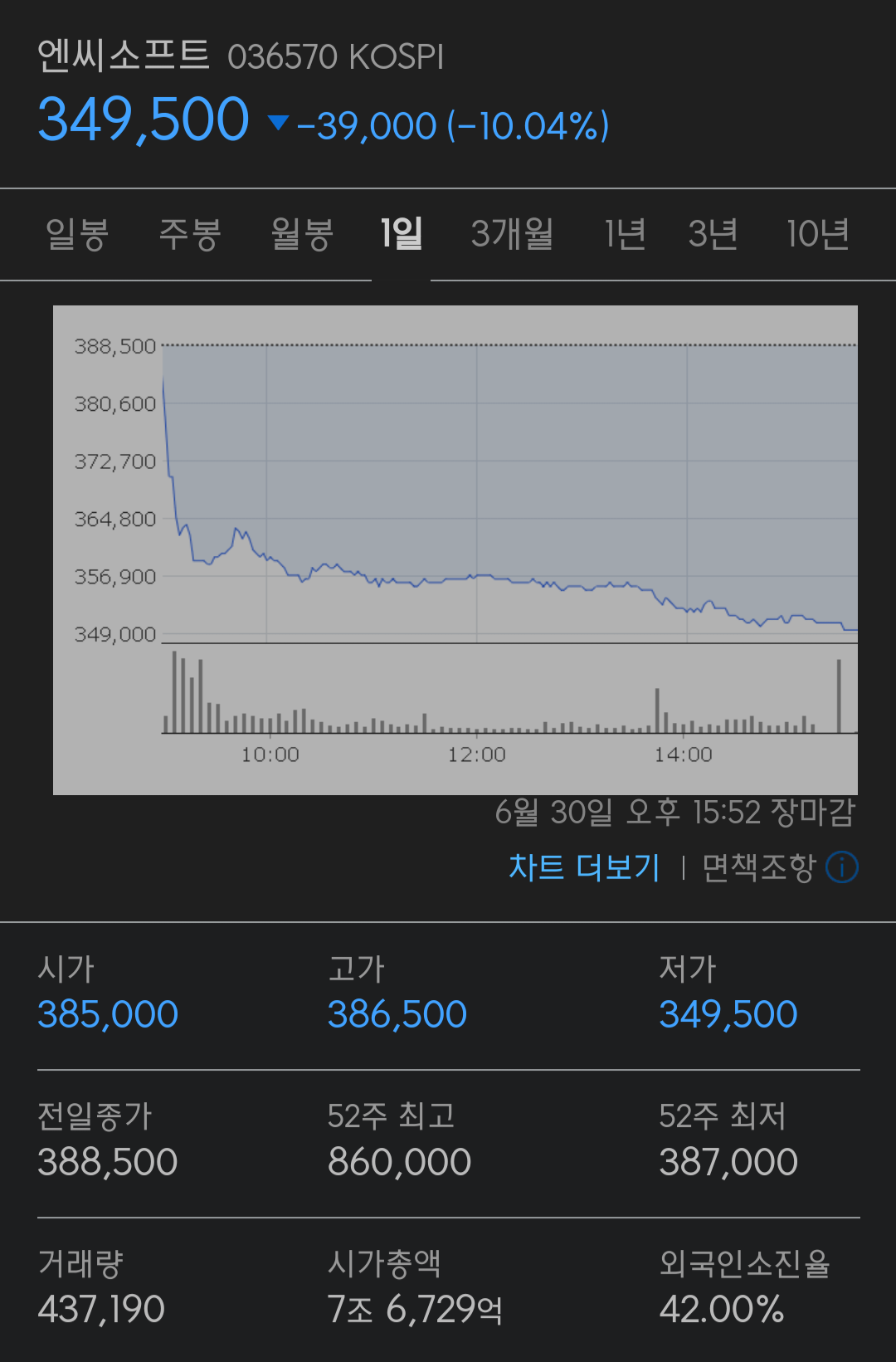Viewport: 896px width, 1362px height.
Task: Switch chart to the 10년 period
Action: 817,234
